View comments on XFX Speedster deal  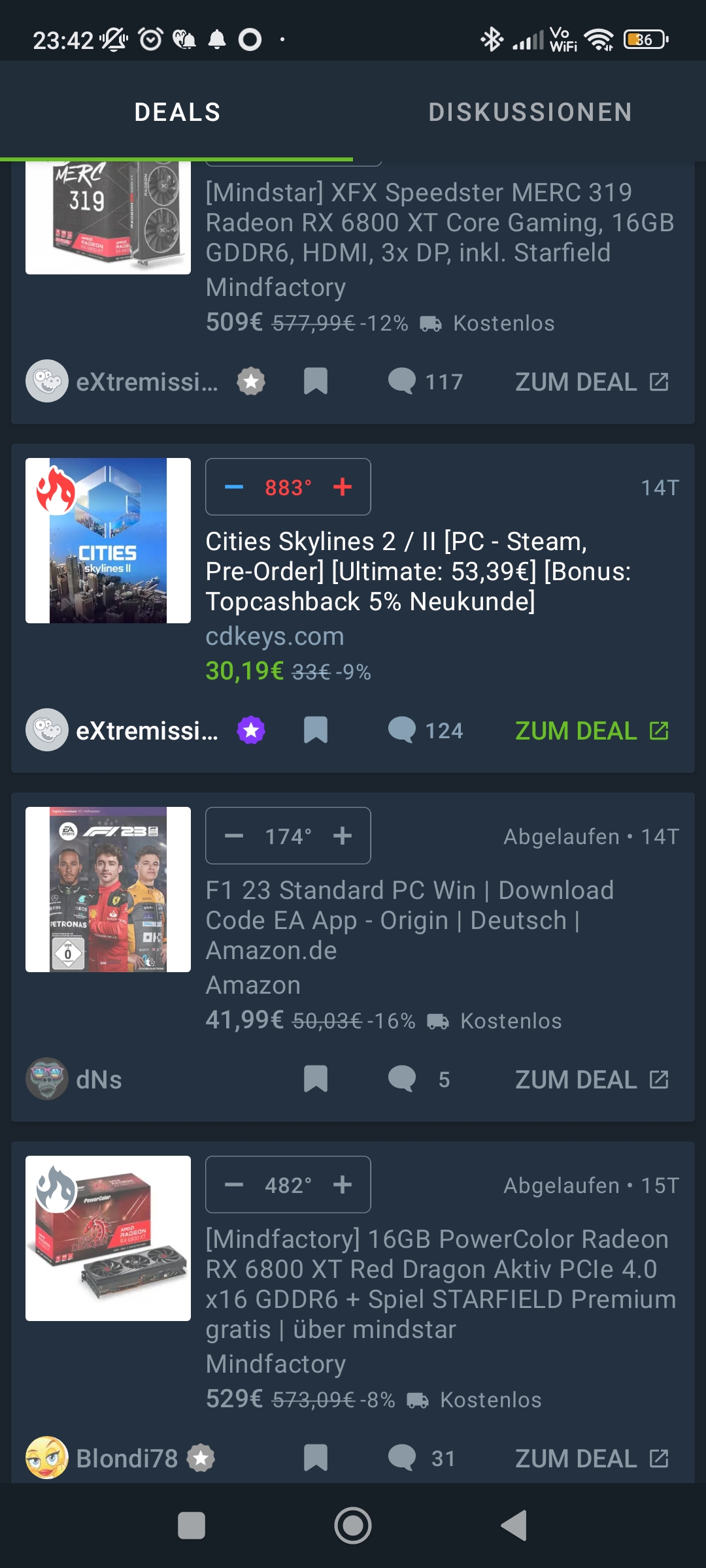coord(425,382)
